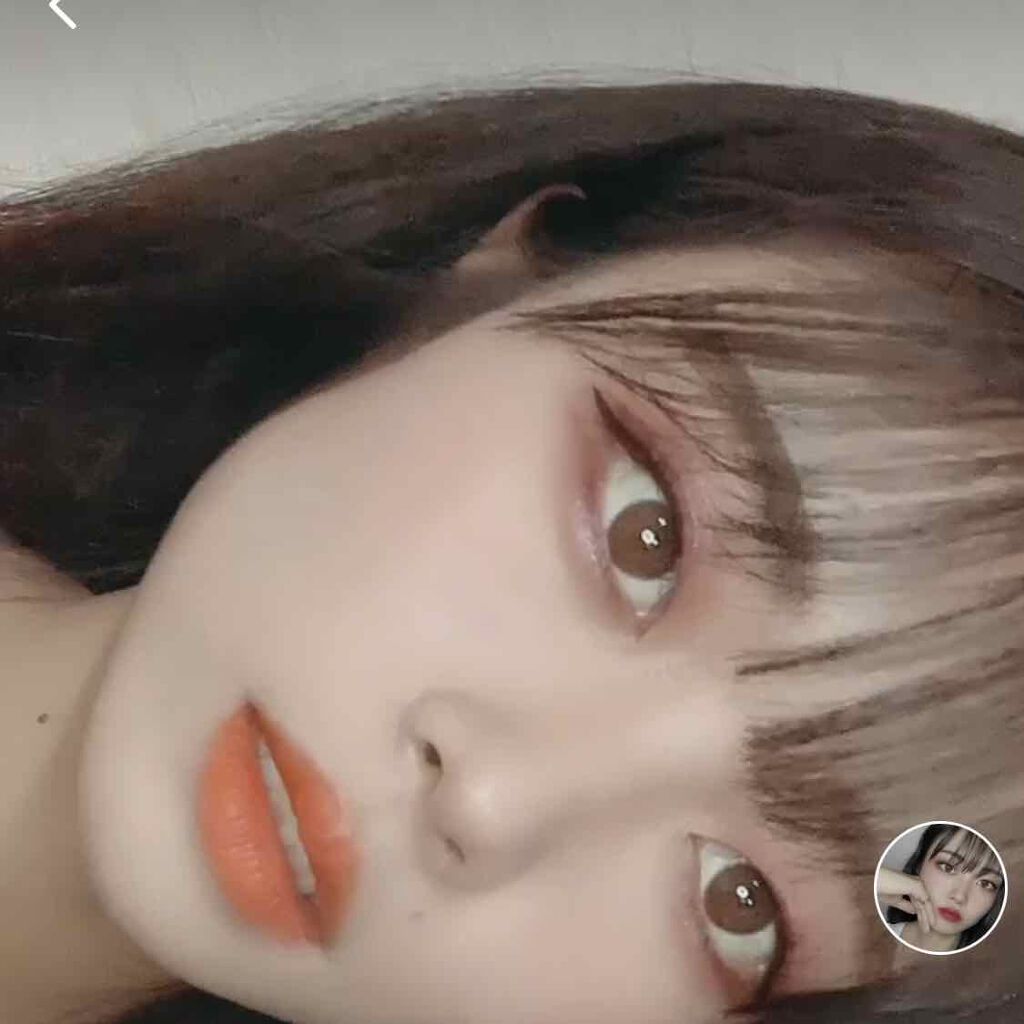Go back using the top-left arrow

click(62, 12)
